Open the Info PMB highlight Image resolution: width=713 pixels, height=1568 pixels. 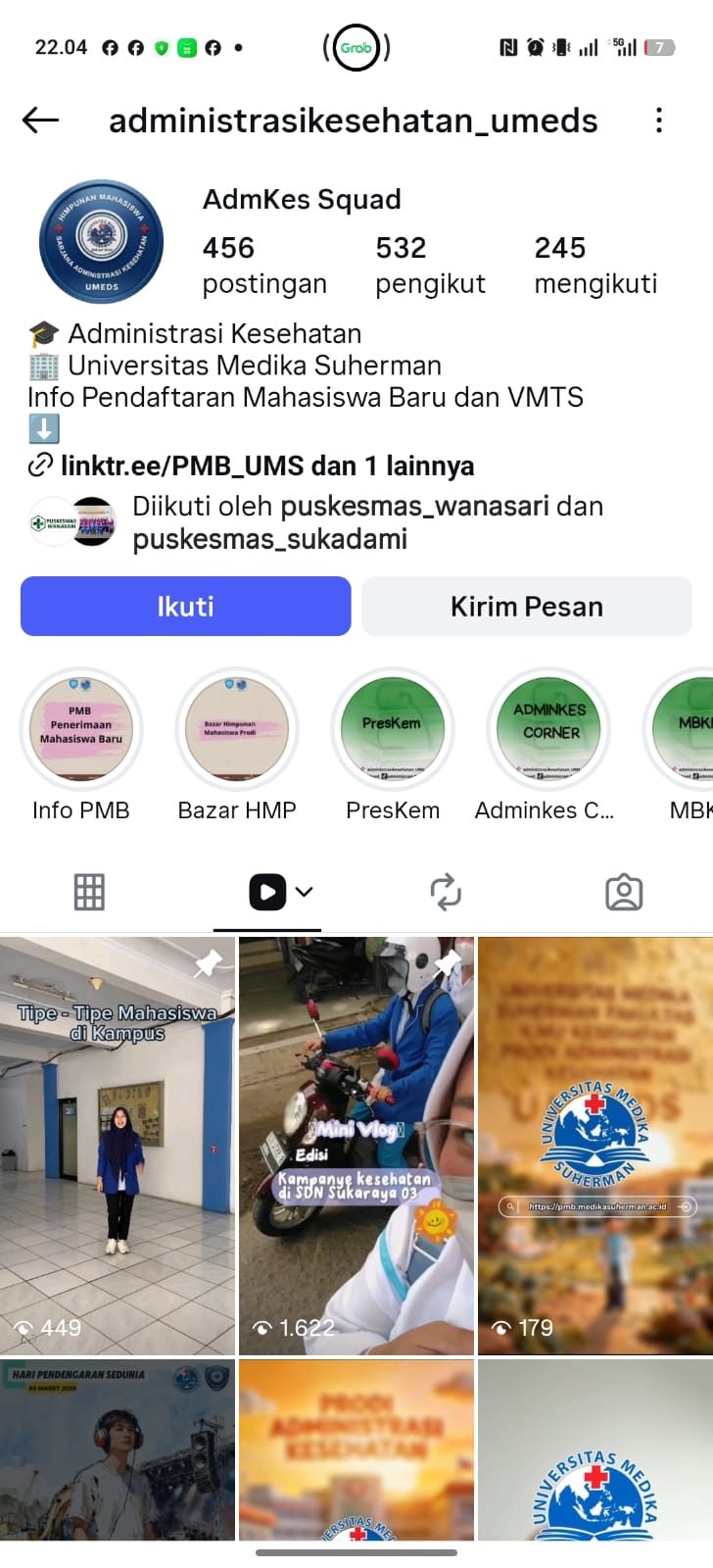tap(81, 730)
